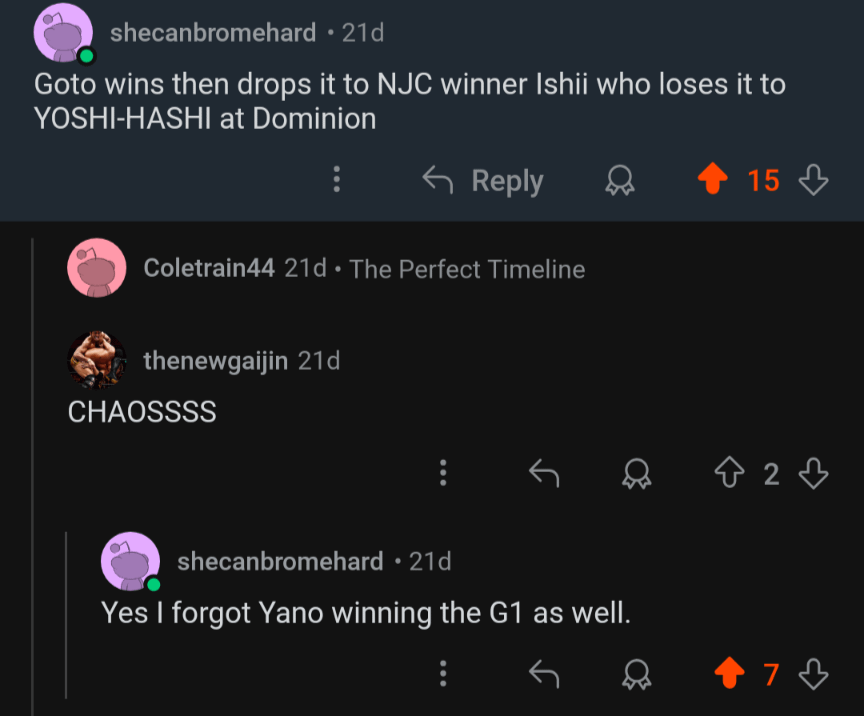864x716 pixels.
Task: Downvote the Yano winning G1 comment
Action: pos(814,675)
